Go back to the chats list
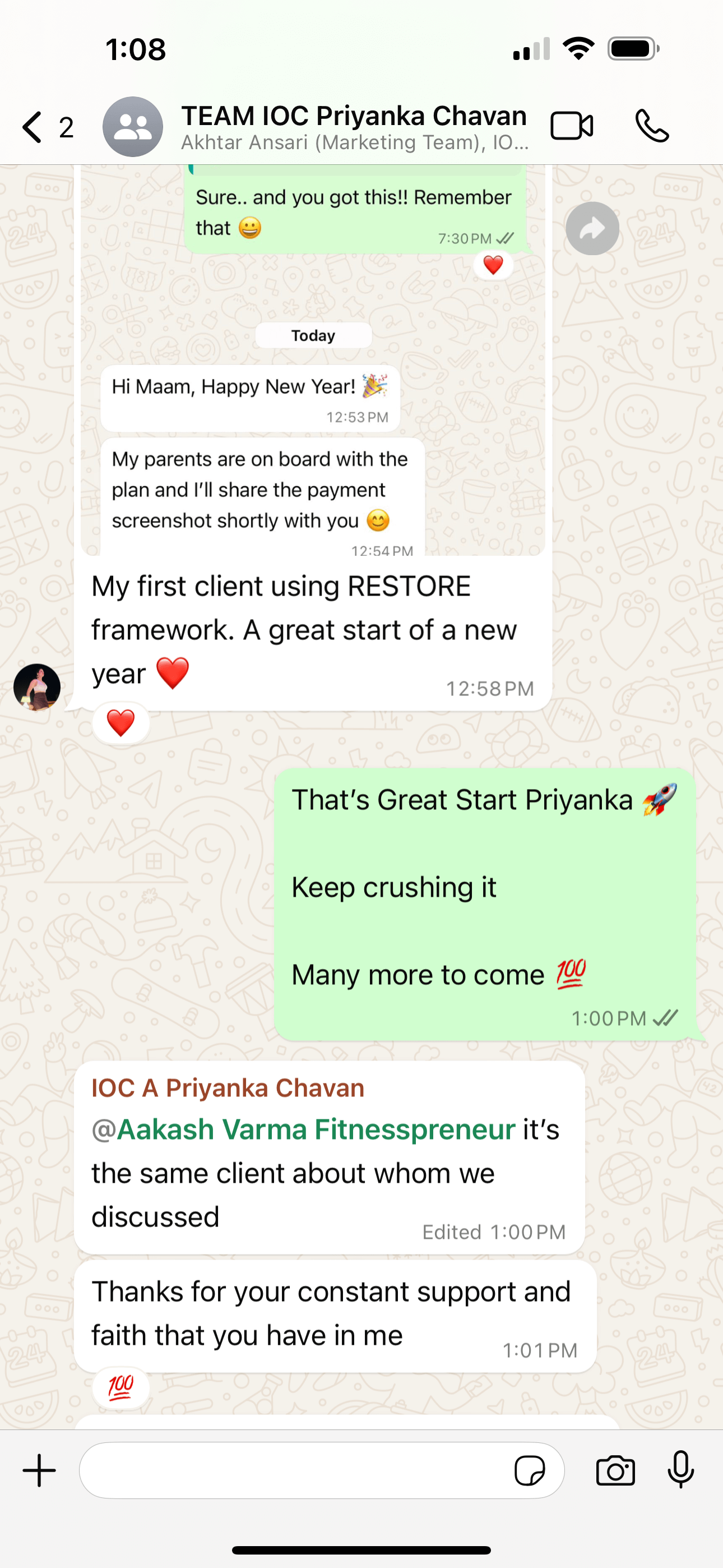The width and height of the screenshot is (723, 1568). tap(34, 127)
